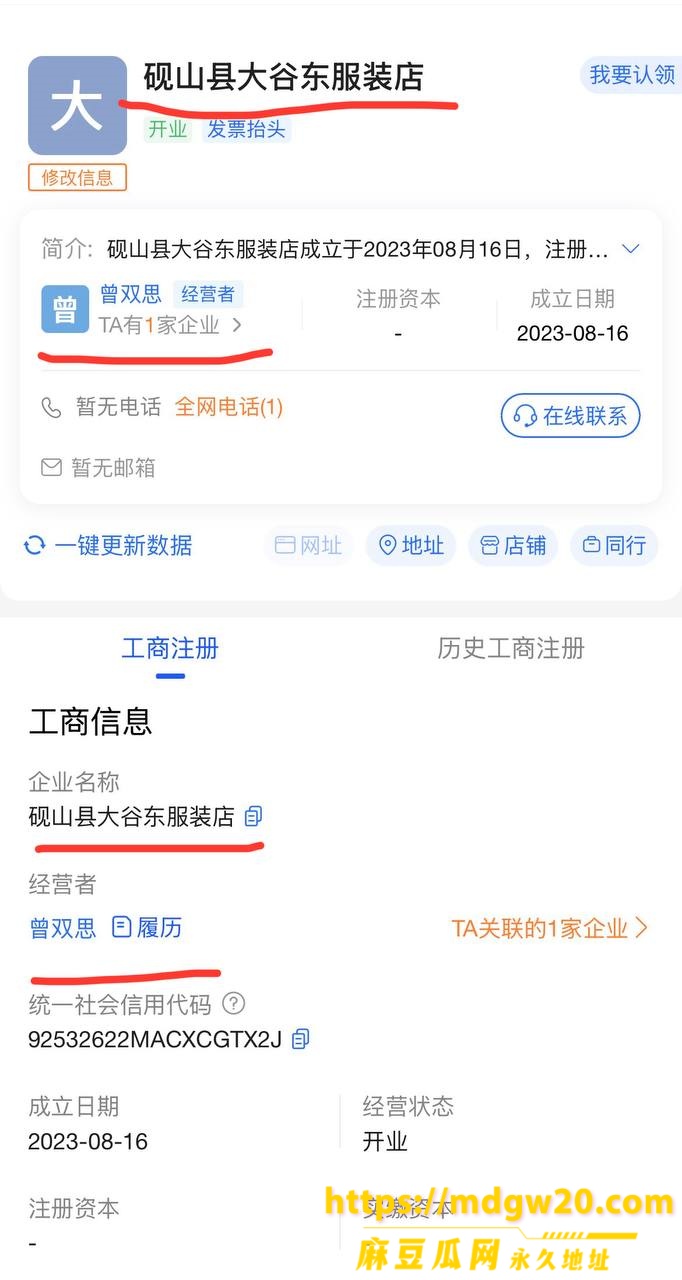Tap 在线联系 to contact online
This screenshot has width=682, height=1280.
pyautogui.click(x=570, y=416)
